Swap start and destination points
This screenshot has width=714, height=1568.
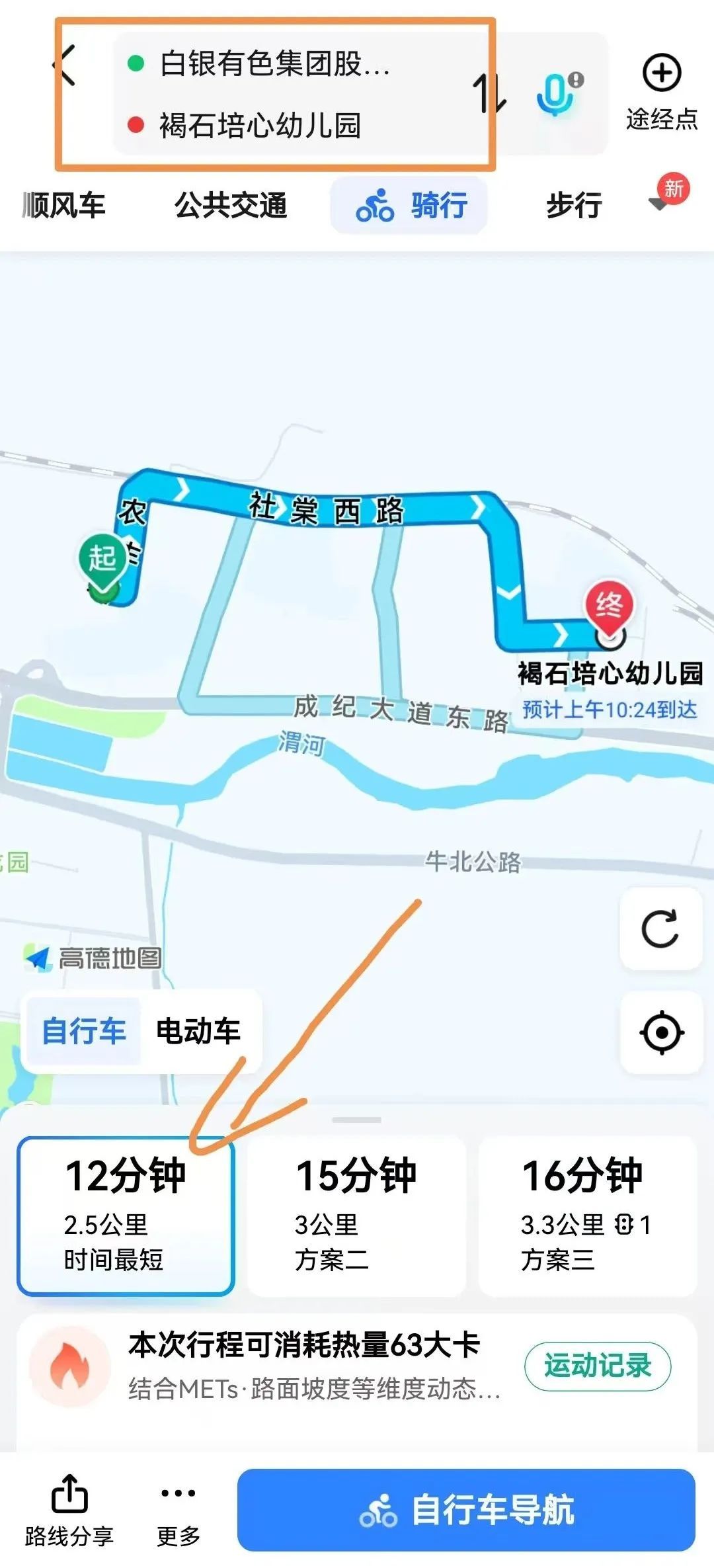click(x=489, y=93)
